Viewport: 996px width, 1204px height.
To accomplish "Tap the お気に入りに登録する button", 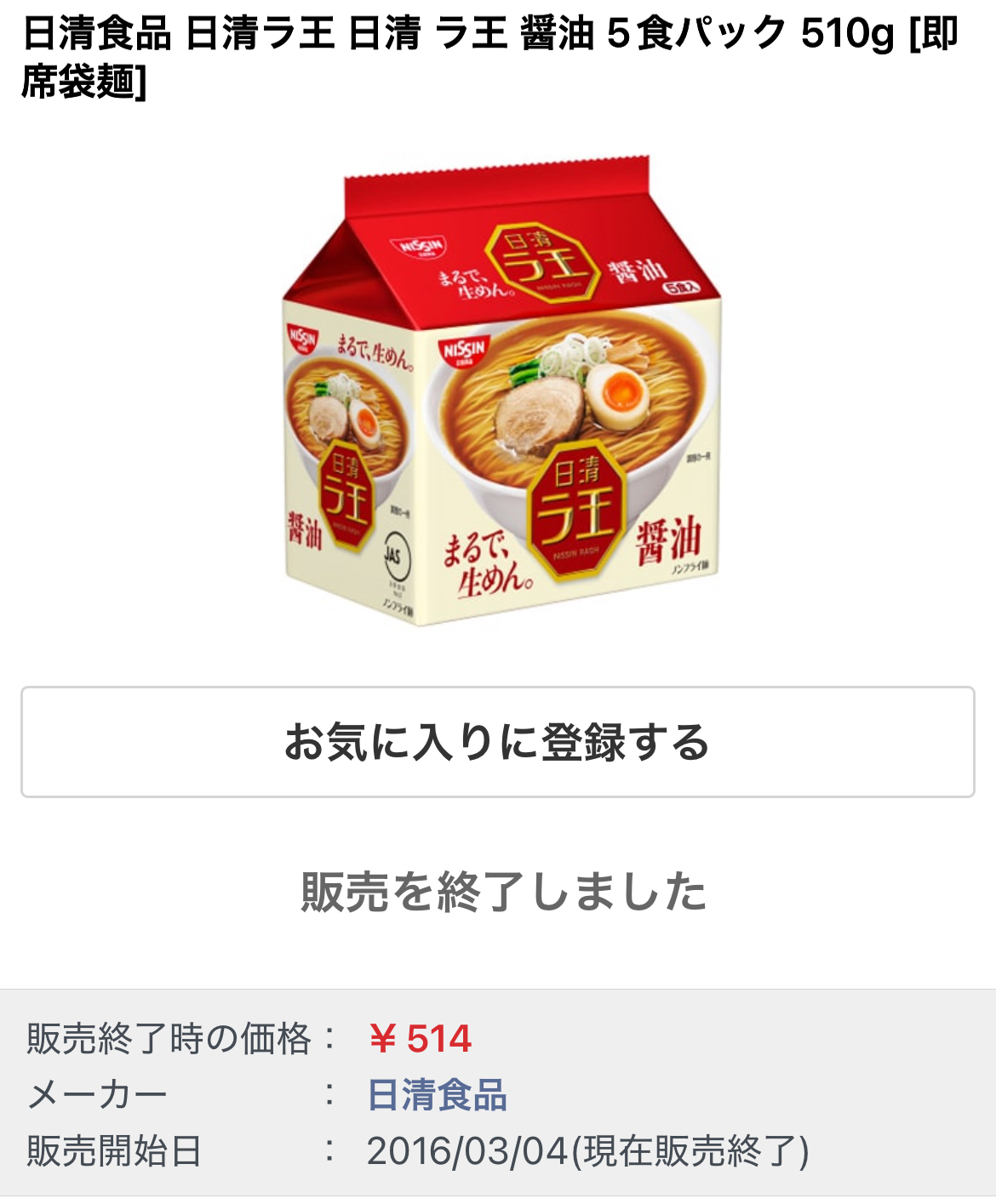I will (497, 742).
